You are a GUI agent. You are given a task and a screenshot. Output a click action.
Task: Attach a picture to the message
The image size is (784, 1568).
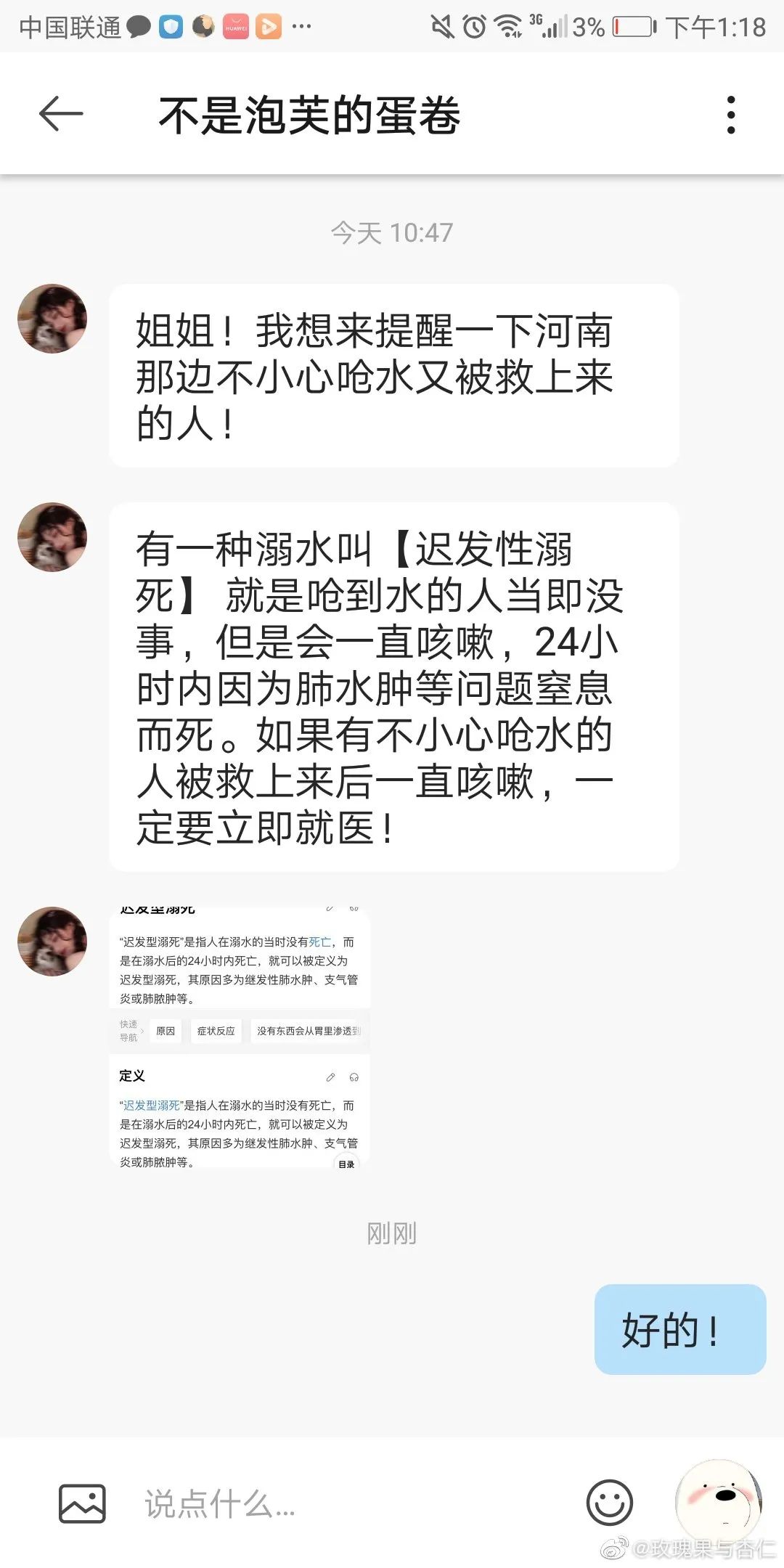82,1503
